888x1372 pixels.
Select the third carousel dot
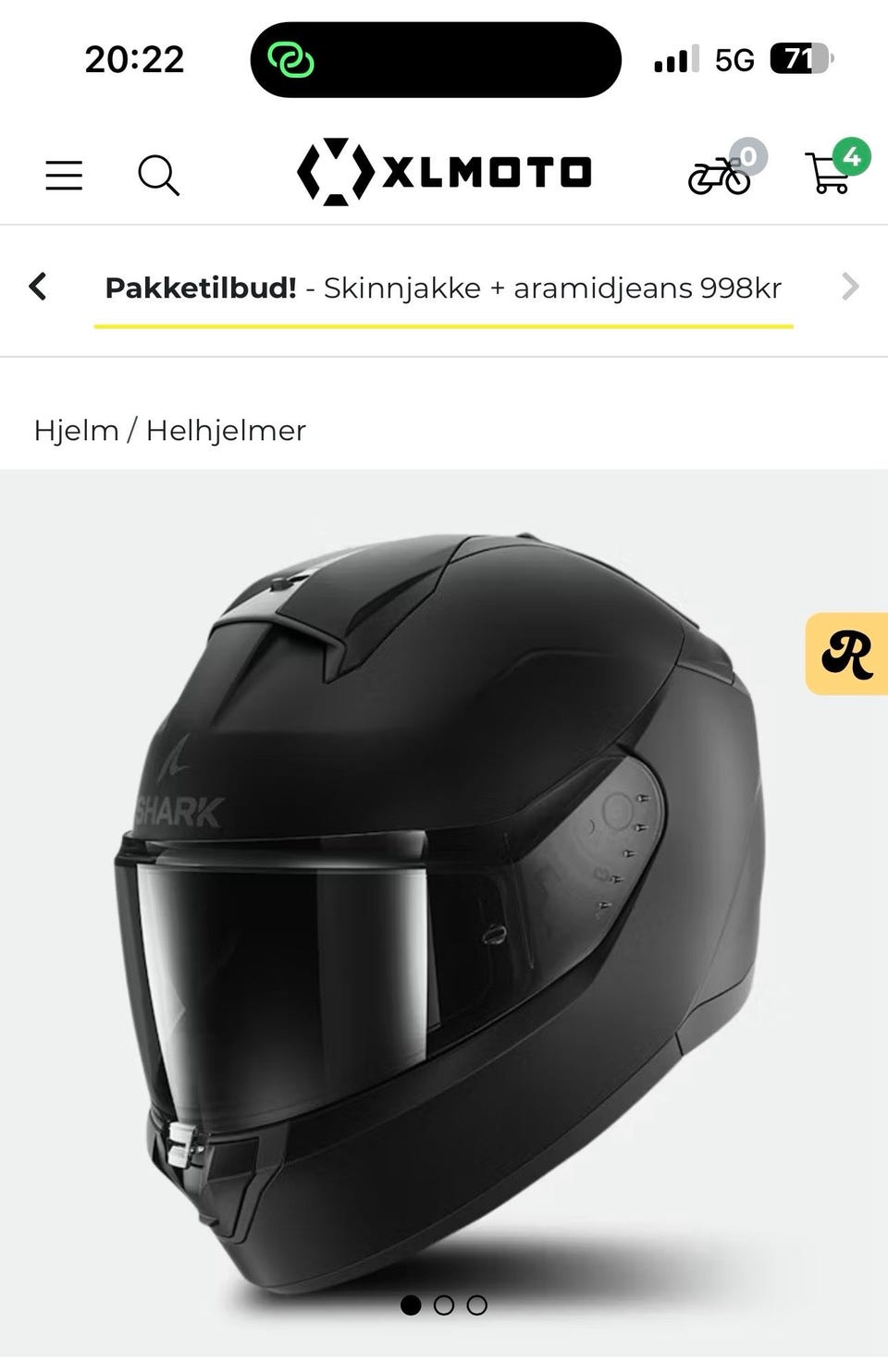[477, 1307]
